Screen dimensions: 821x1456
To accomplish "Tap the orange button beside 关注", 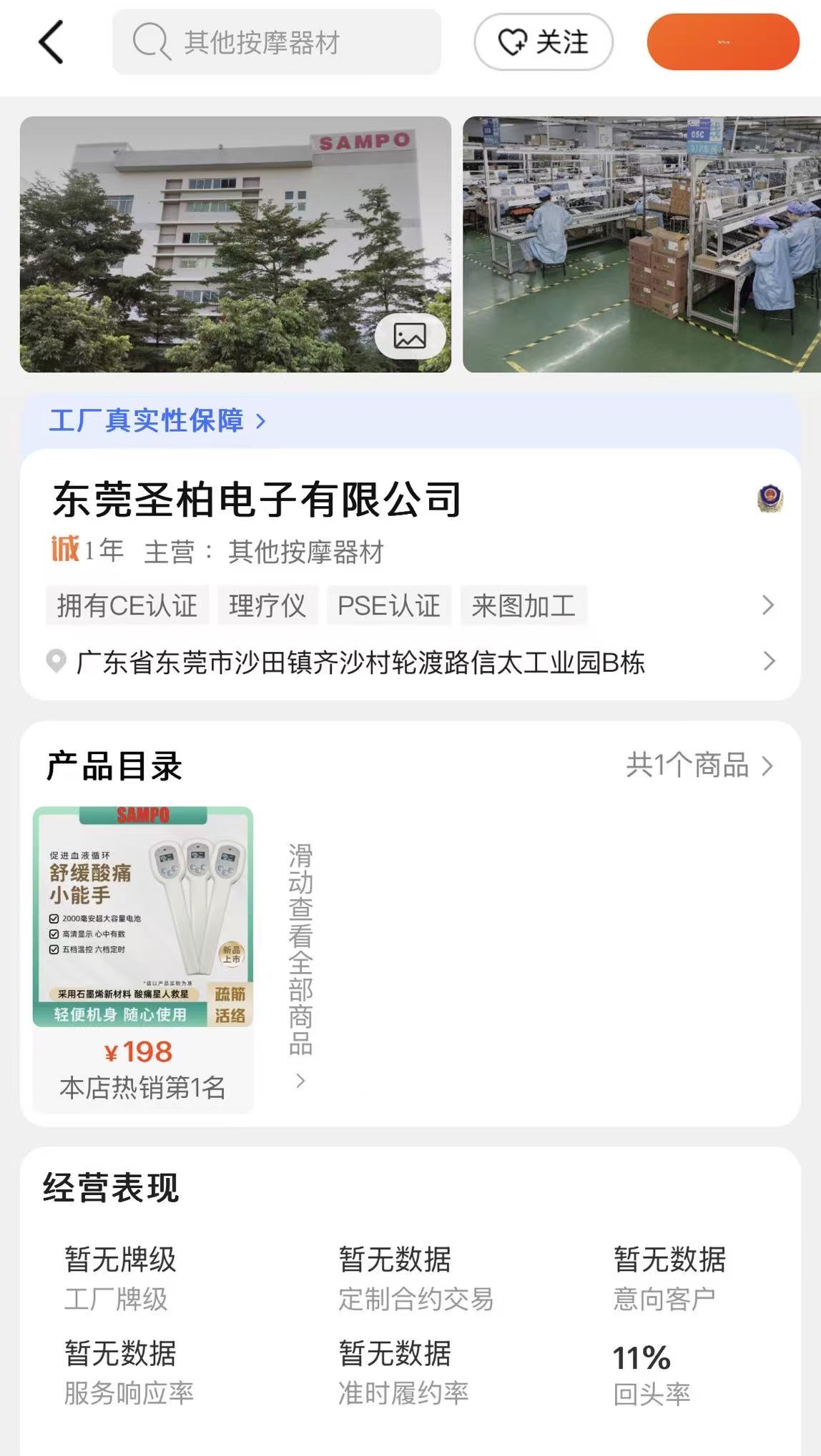I will pos(723,42).
